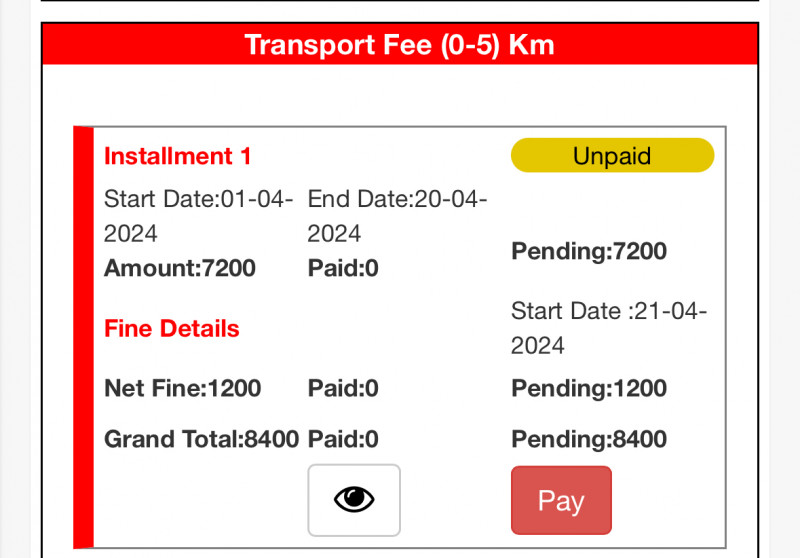This screenshot has height=558, width=800.
Task: Pay the Installment 1 transport fee
Action: [x=561, y=500]
